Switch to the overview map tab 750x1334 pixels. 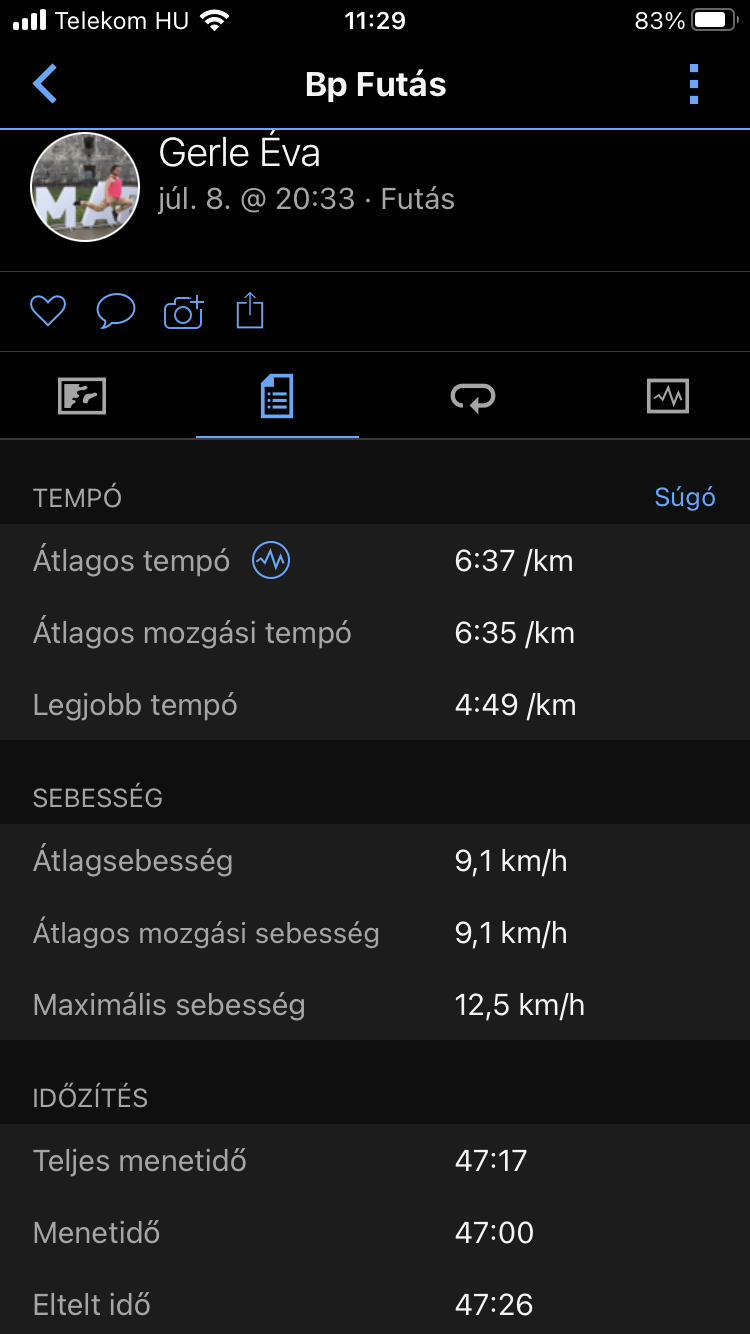(x=82, y=397)
